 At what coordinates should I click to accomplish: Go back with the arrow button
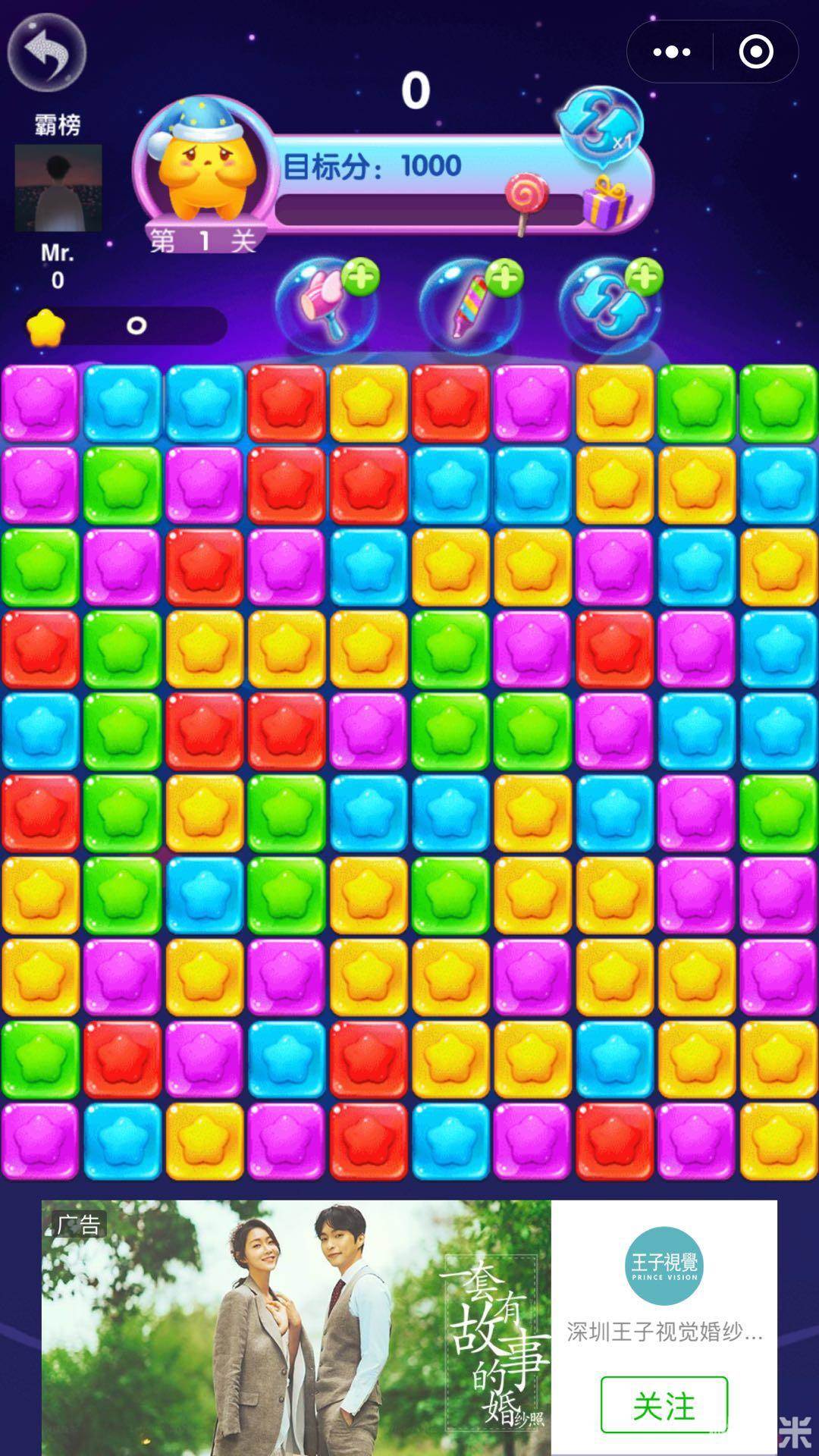47,52
